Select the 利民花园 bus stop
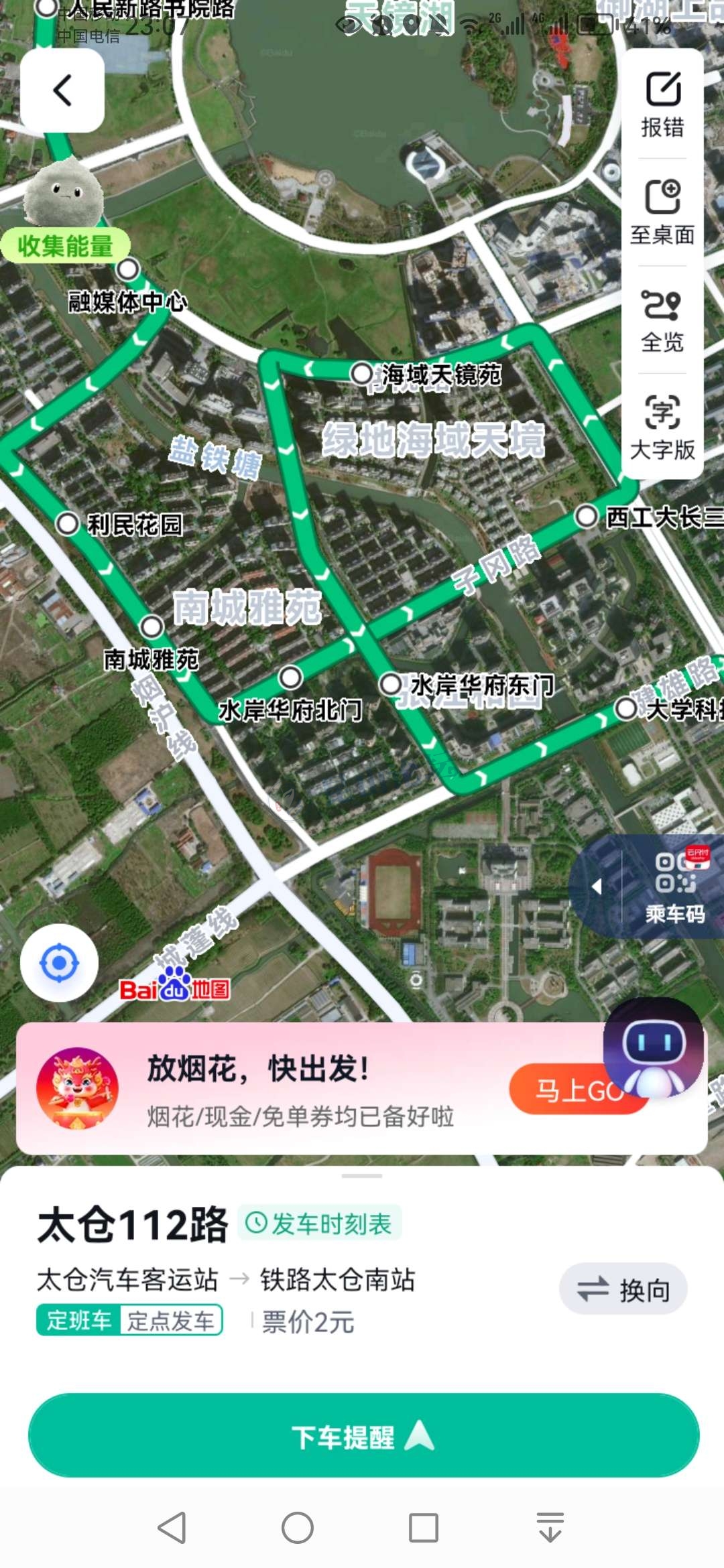Viewport: 724px width, 1568px height. tap(68, 523)
